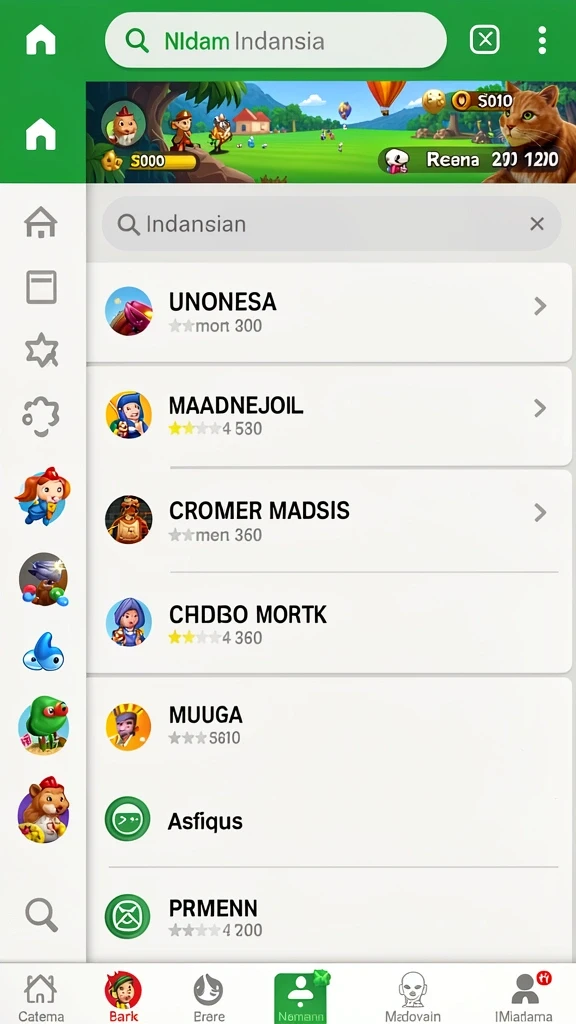576x1024 pixels.
Task: Open the MUUGA listing
Action: (x=329, y=726)
